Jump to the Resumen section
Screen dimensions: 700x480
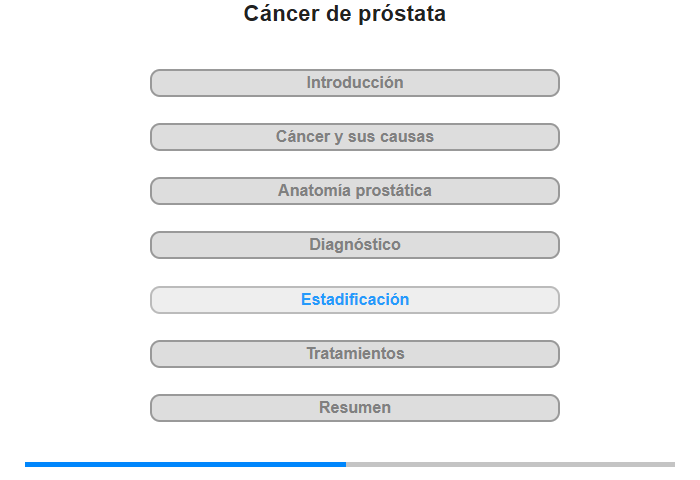coord(355,408)
